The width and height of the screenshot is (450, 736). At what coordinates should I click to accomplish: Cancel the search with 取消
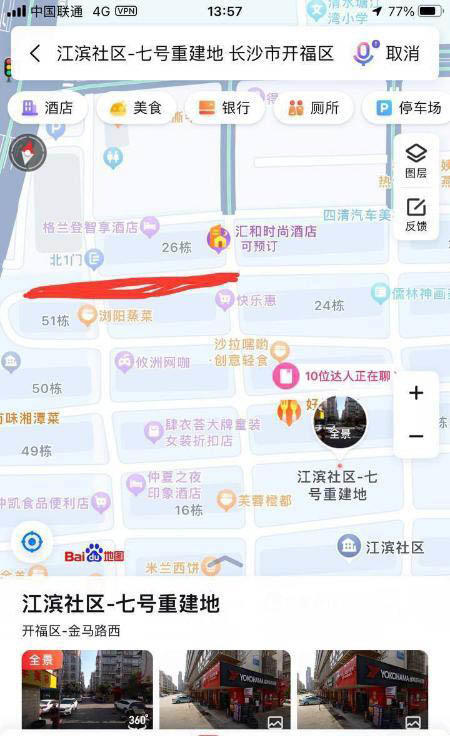click(x=403, y=54)
